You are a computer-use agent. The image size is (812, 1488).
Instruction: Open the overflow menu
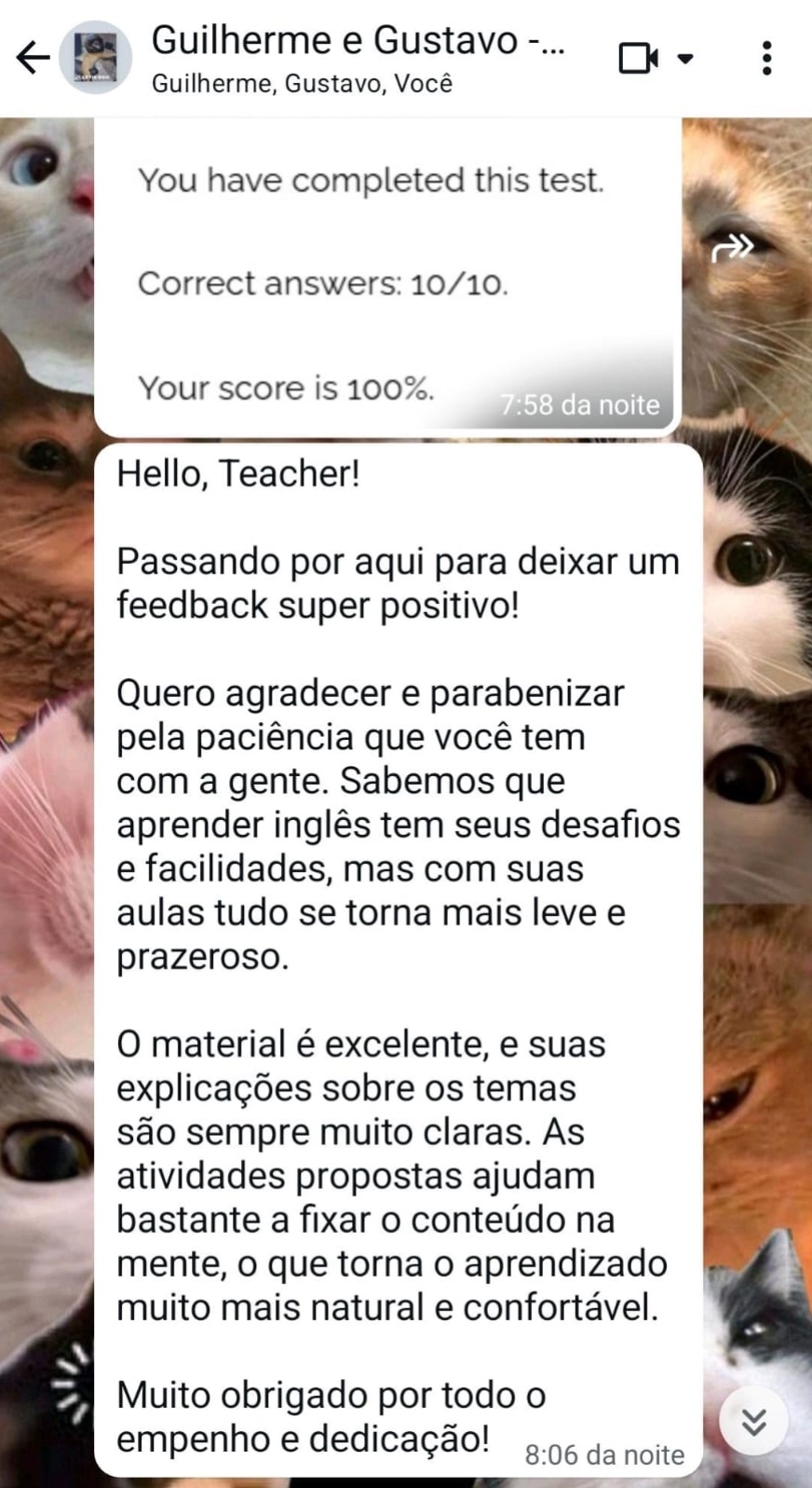point(766,58)
